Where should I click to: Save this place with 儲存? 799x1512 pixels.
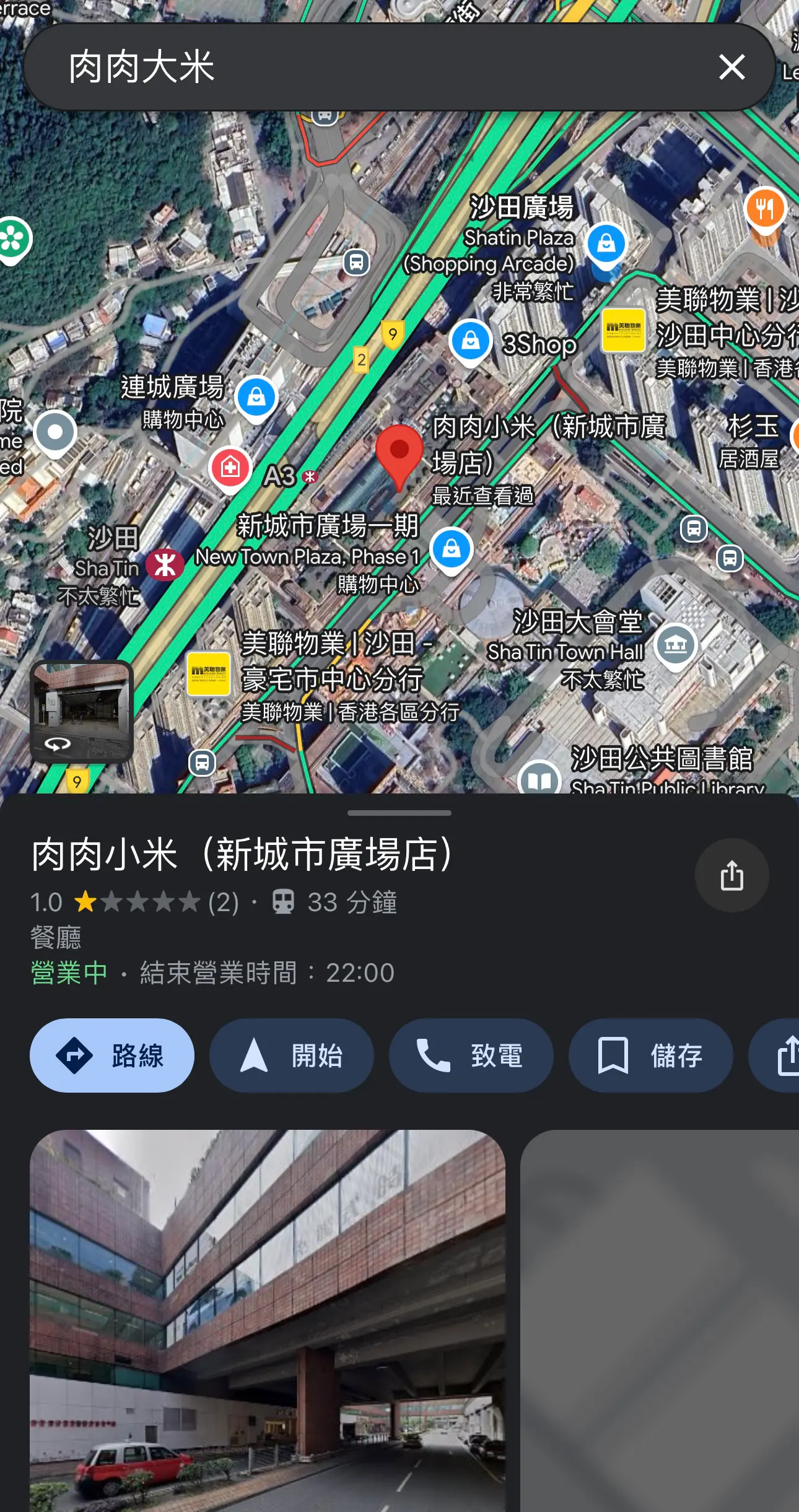651,1055
